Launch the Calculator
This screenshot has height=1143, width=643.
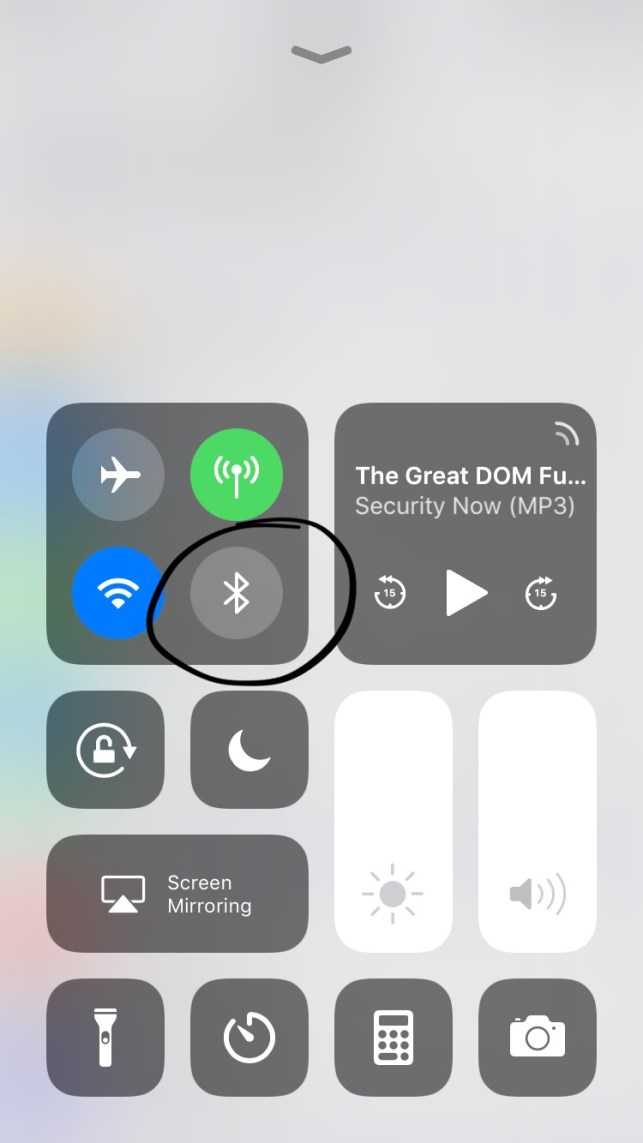[393, 1037]
